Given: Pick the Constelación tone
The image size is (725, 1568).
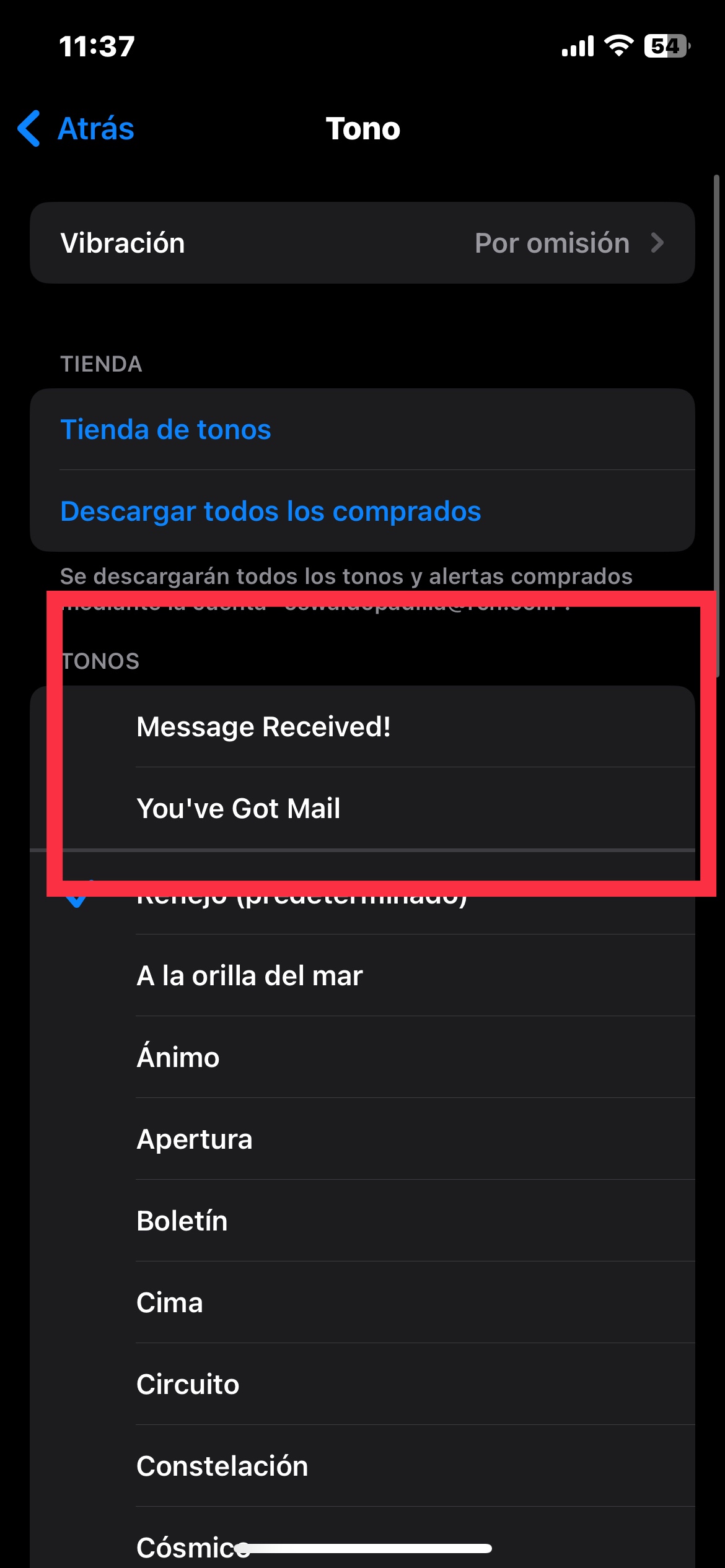Looking at the screenshot, I should coord(362,1466).
